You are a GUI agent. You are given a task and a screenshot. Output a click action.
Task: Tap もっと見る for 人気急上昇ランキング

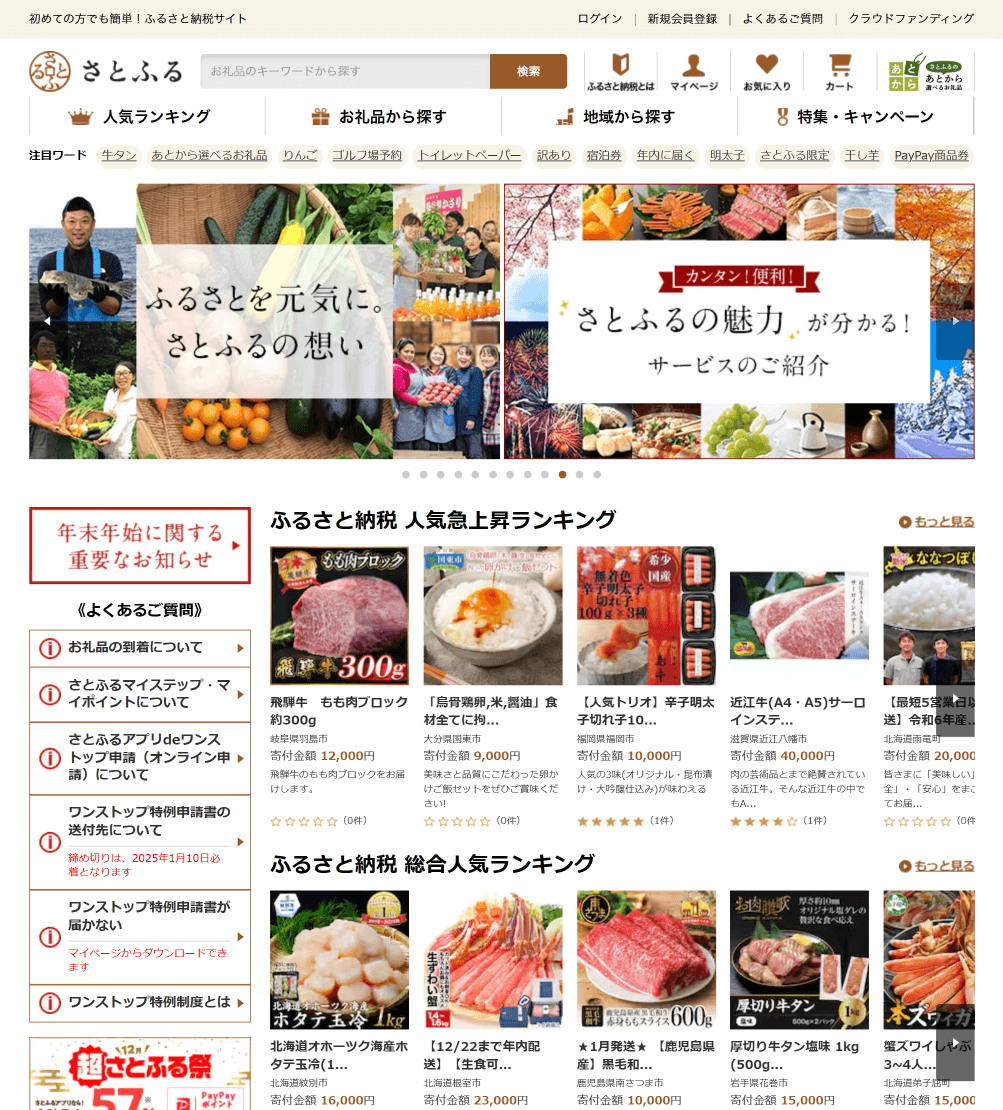point(937,521)
